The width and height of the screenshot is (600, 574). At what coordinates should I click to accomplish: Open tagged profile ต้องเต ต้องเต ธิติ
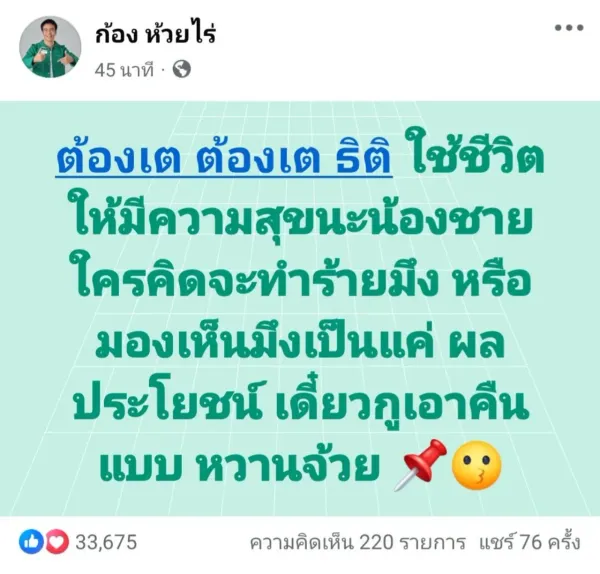(222, 162)
